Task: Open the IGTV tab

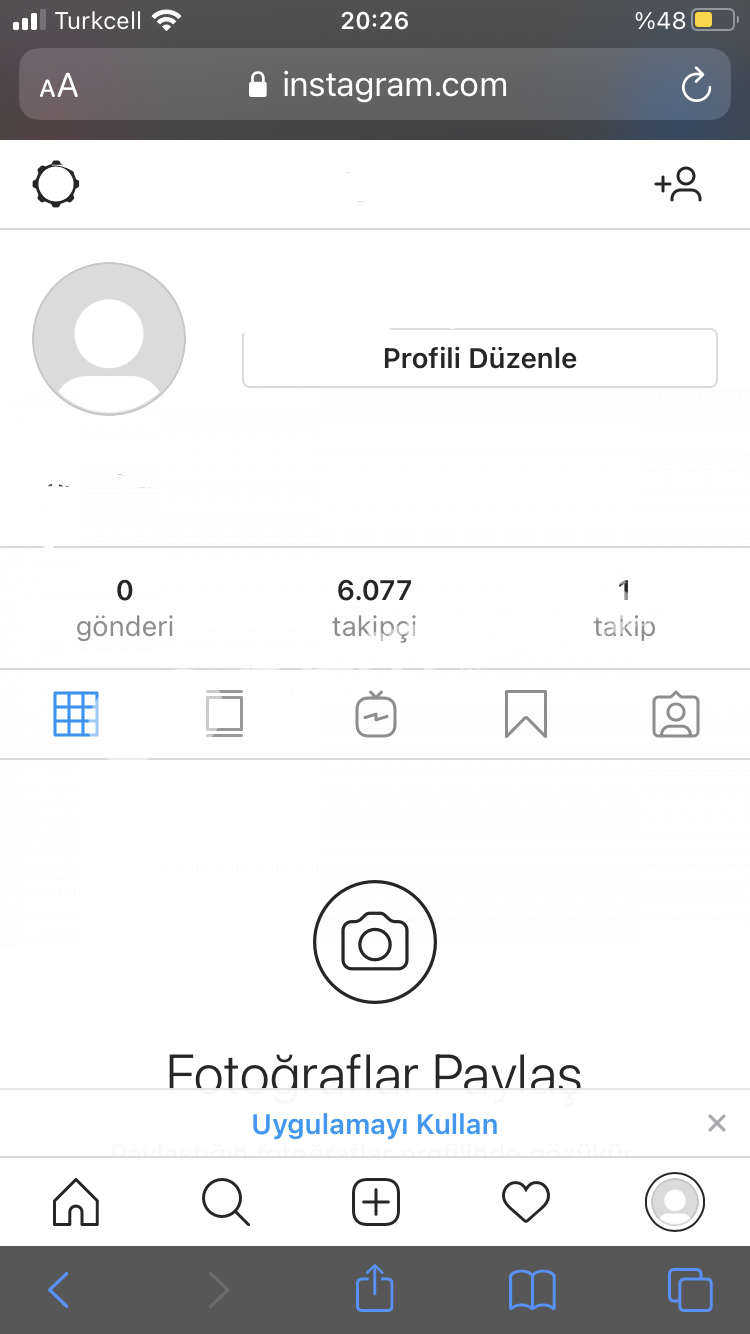Action: click(376, 714)
